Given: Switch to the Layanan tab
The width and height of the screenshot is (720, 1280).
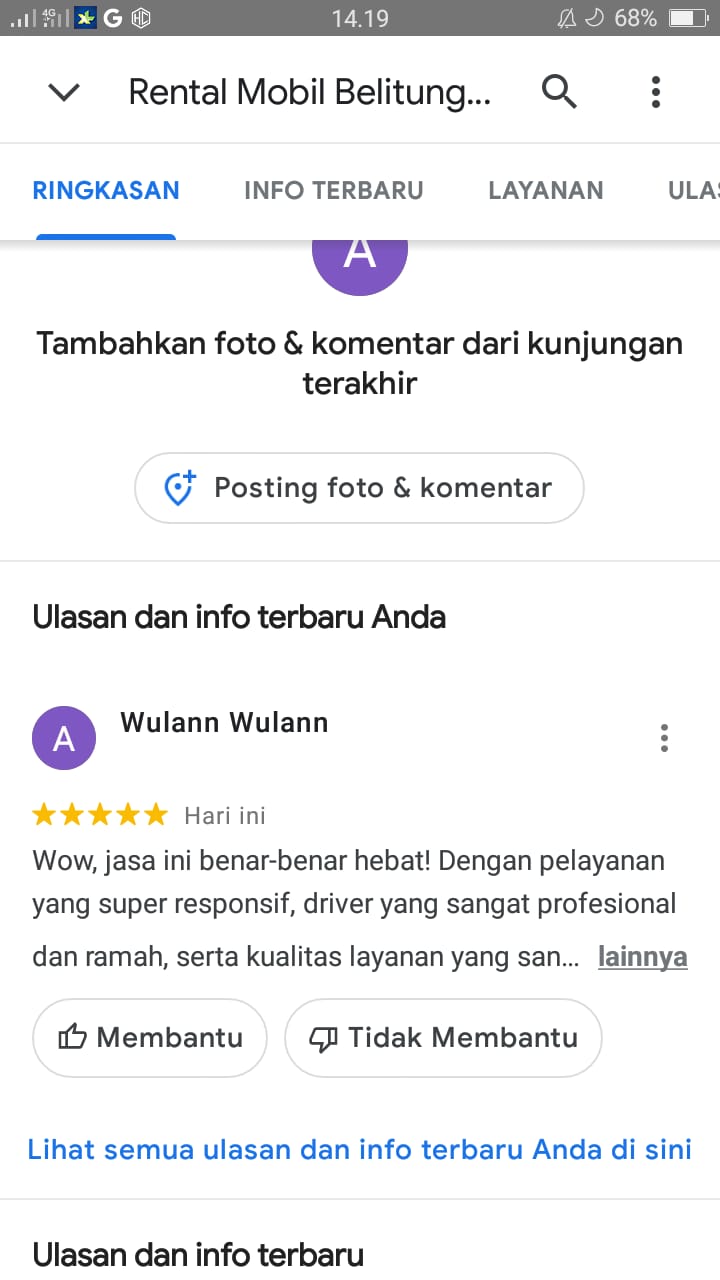Looking at the screenshot, I should [546, 190].
